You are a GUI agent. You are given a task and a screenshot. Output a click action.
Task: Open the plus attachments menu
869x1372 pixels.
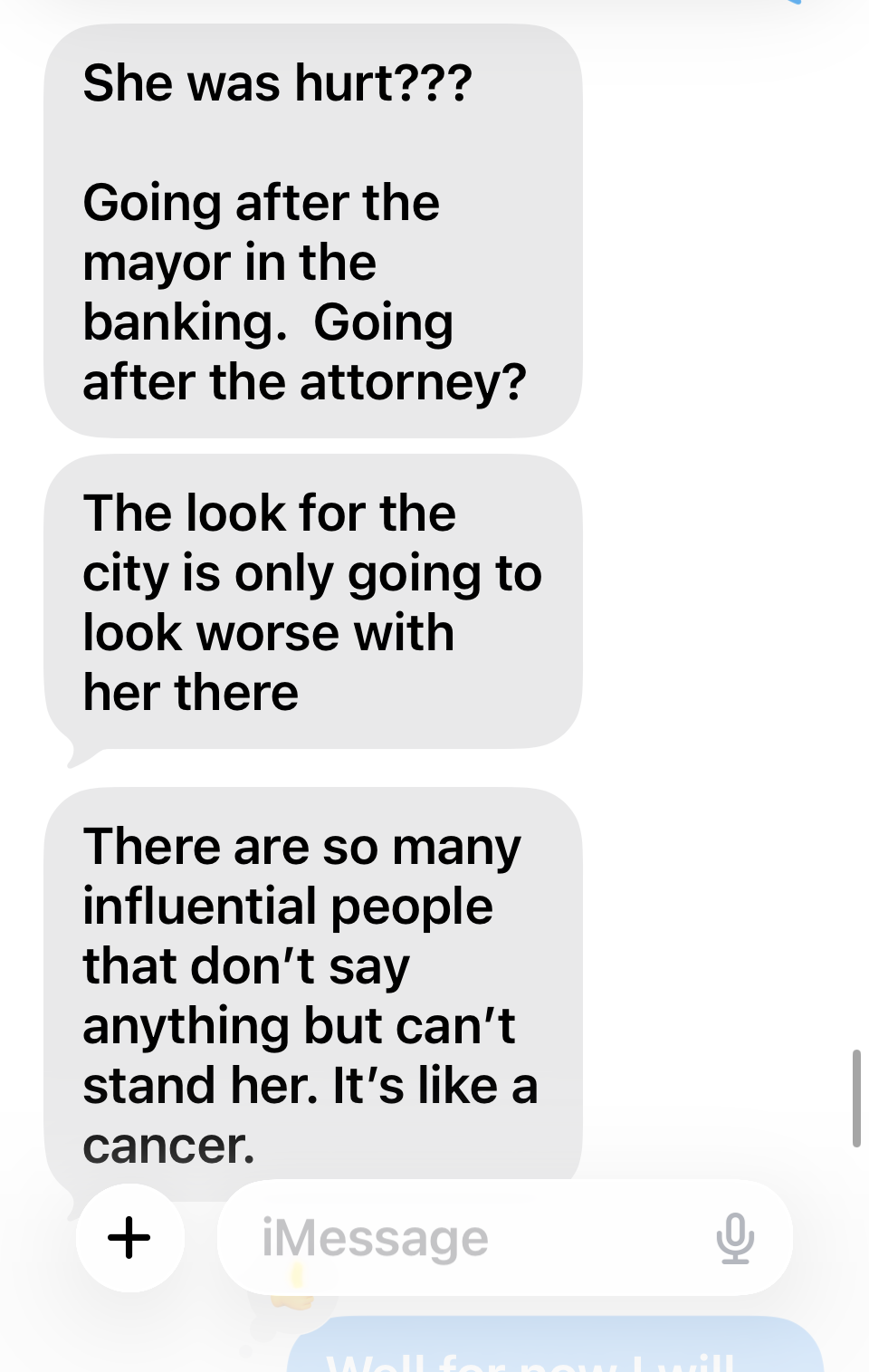coord(129,1237)
